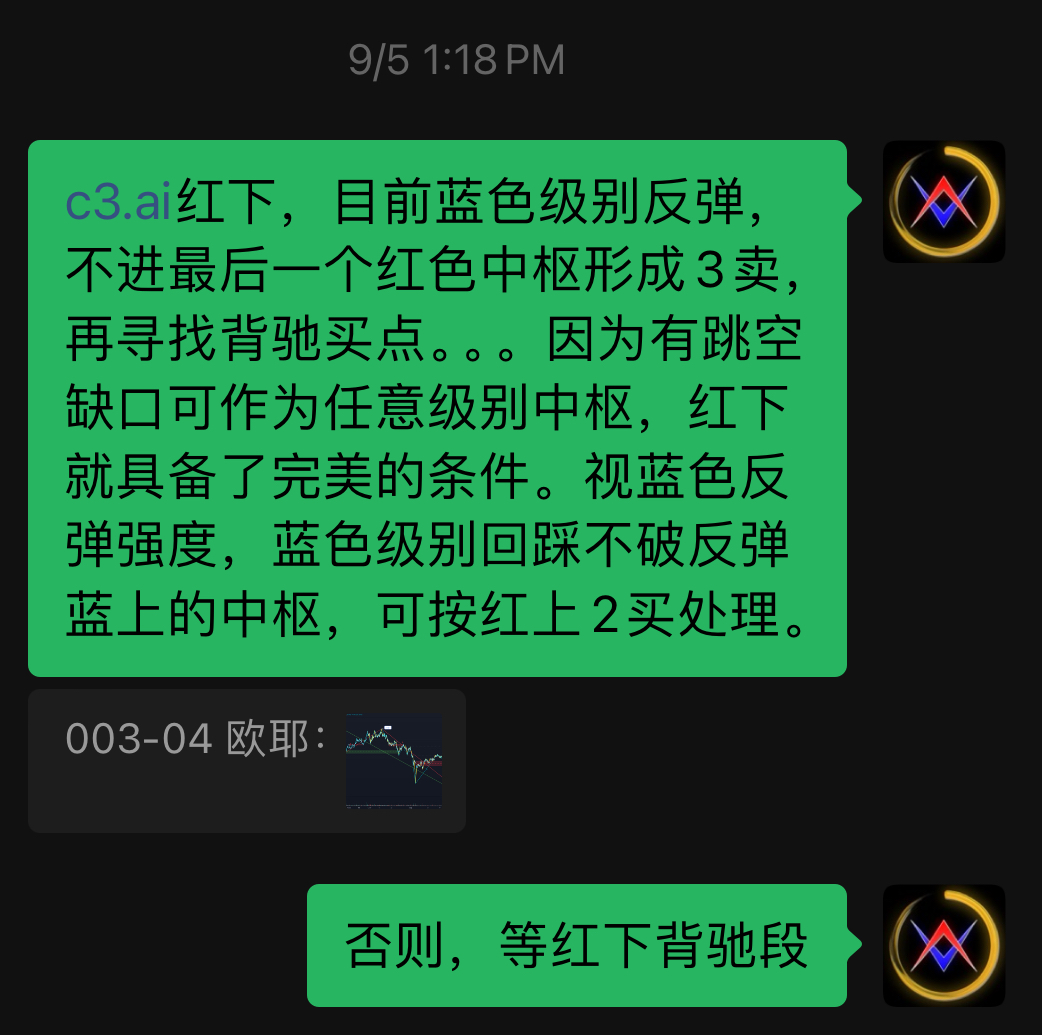Open the c3.ai link in the message
The width and height of the screenshot is (1042, 1035).
119,204
